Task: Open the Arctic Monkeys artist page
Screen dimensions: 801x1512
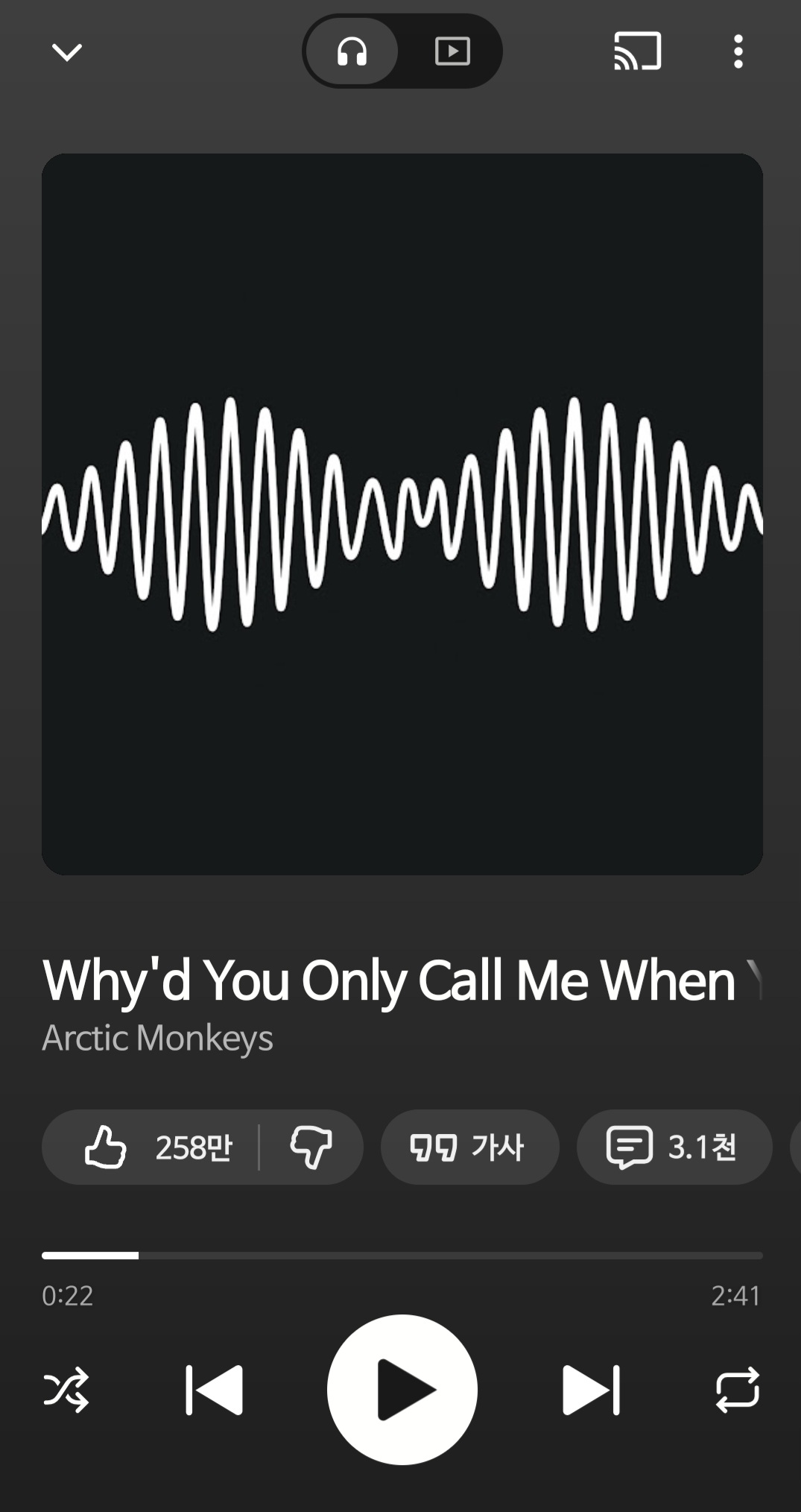Action: 158,1038
